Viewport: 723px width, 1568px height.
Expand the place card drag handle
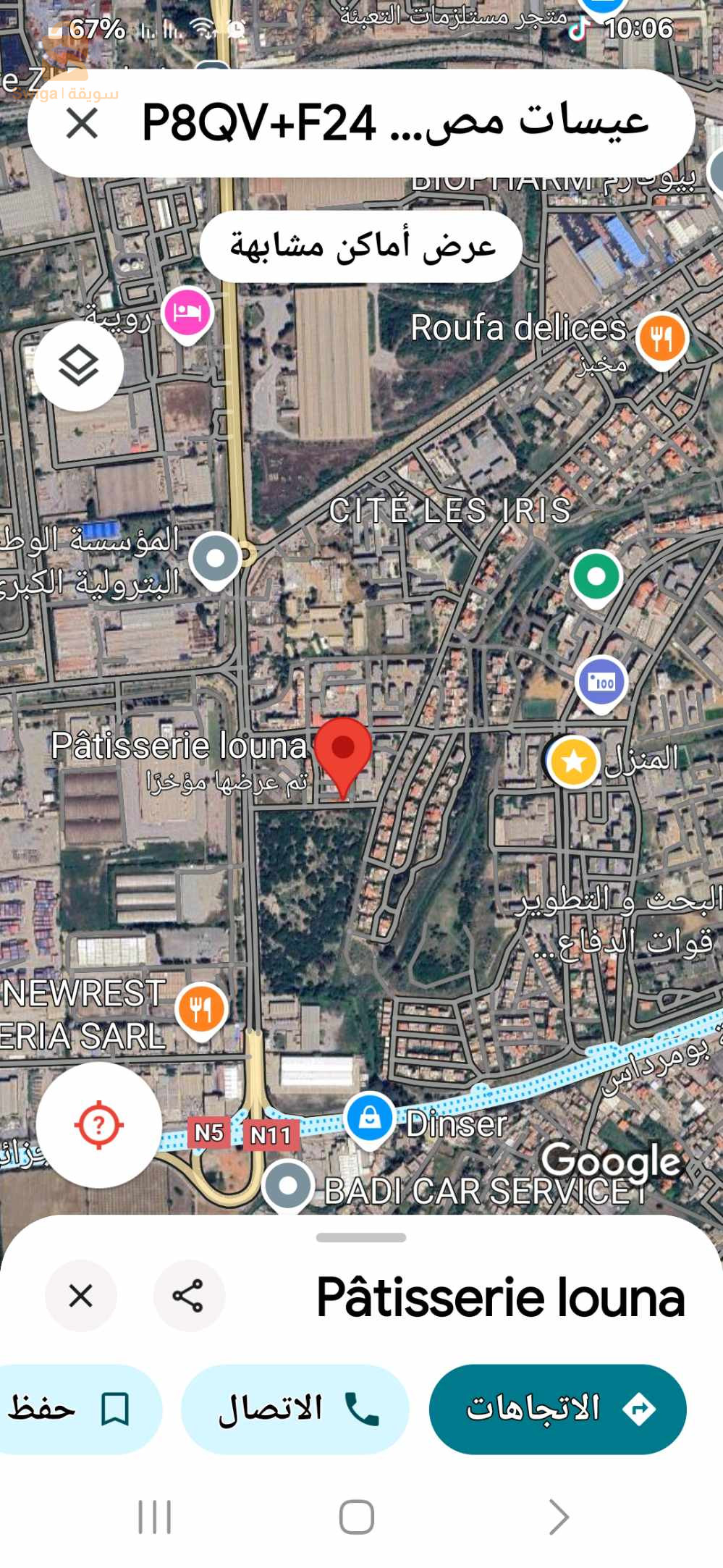tap(361, 1237)
